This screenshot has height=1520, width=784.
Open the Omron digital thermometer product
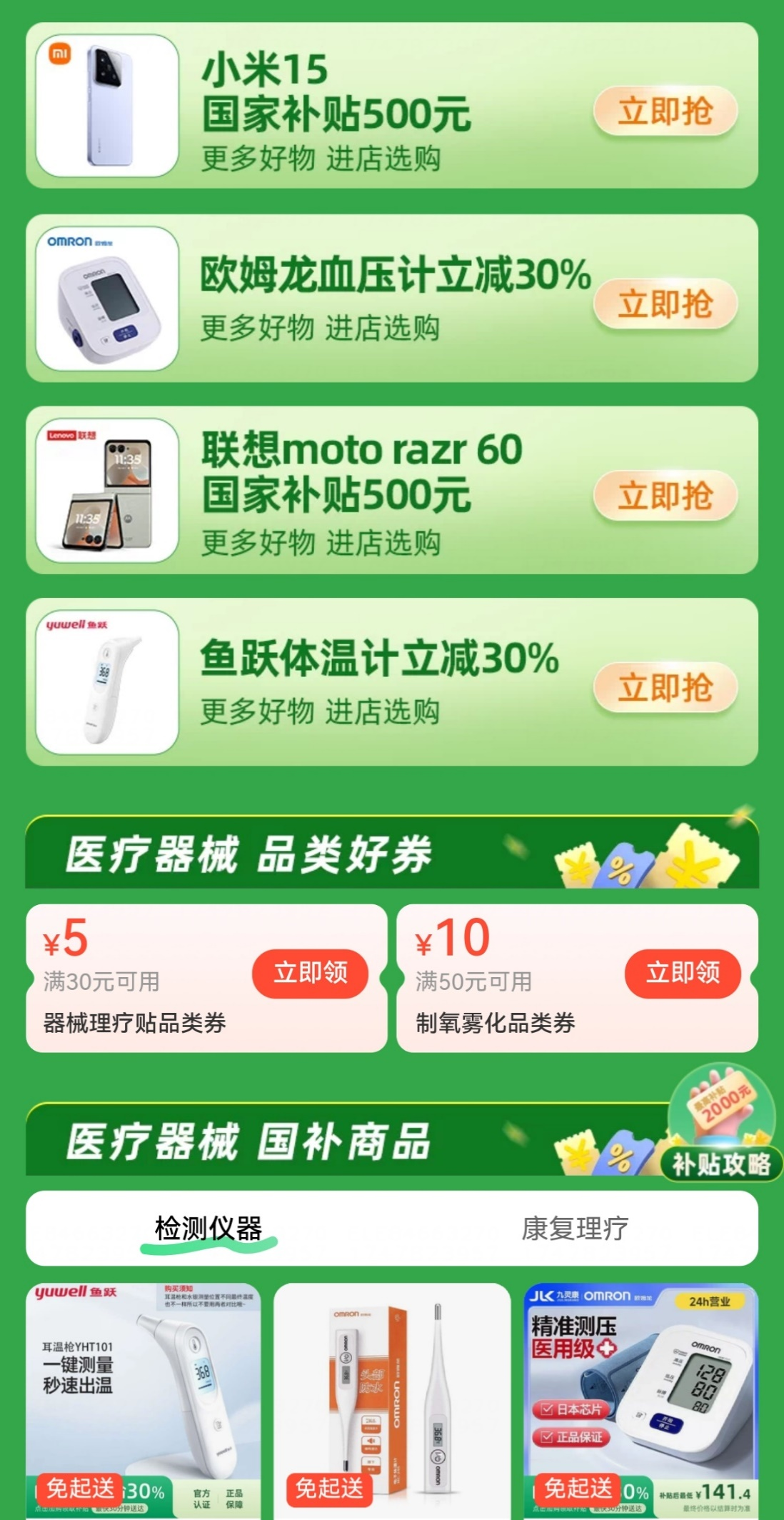(x=392, y=1400)
